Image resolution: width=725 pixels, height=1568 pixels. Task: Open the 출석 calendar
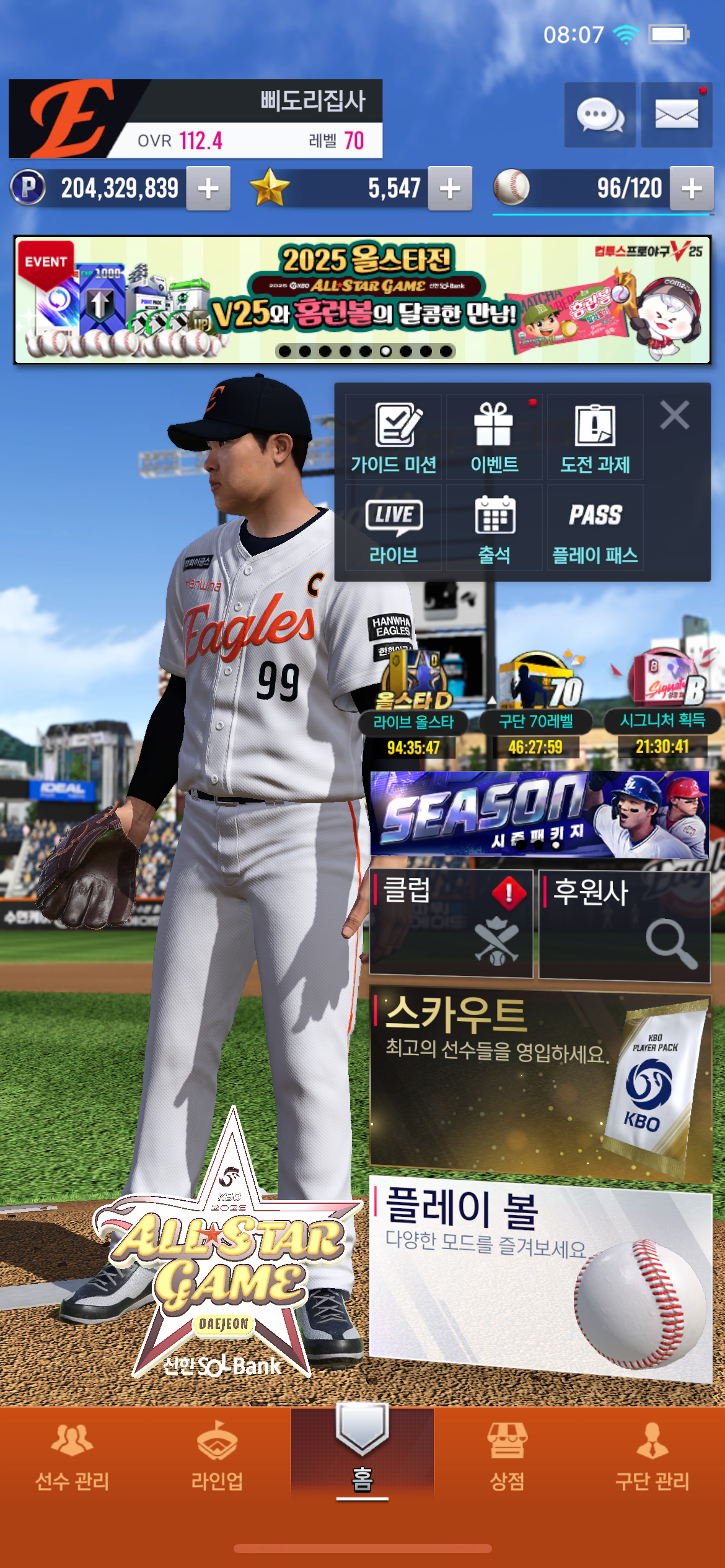[494, 528]
